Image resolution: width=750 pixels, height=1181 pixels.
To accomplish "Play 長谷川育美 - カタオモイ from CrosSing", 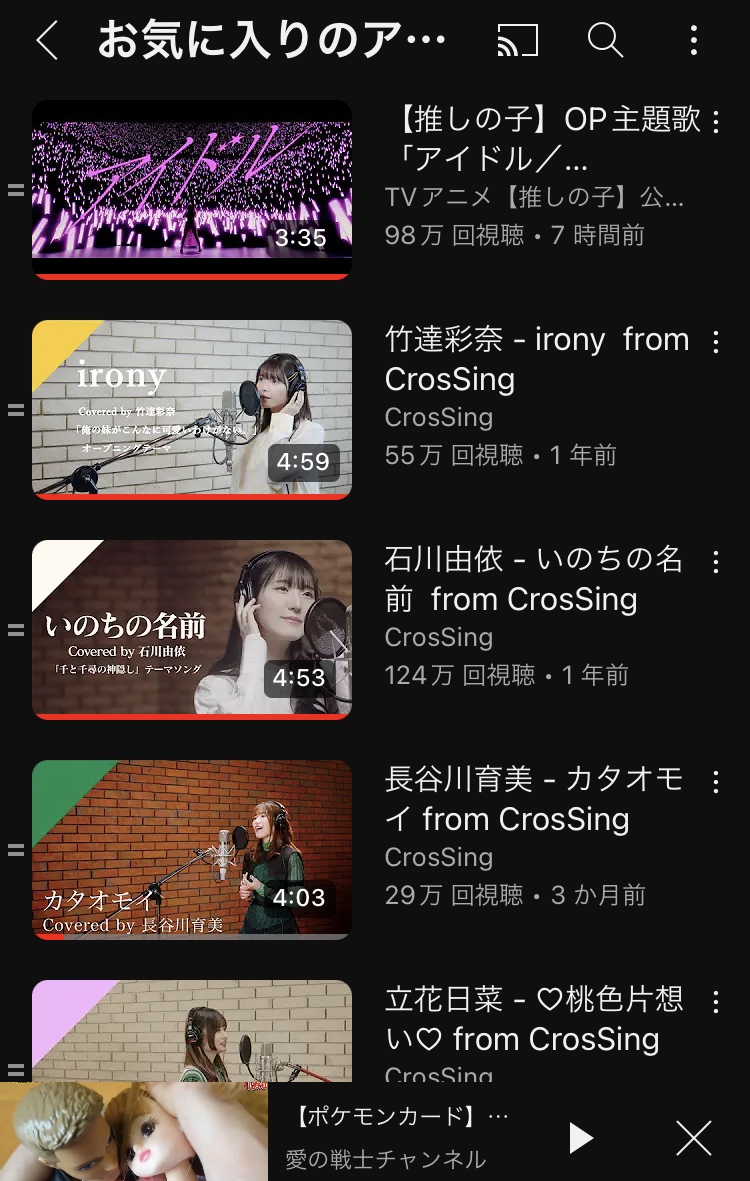I will (x=192, y=849).
